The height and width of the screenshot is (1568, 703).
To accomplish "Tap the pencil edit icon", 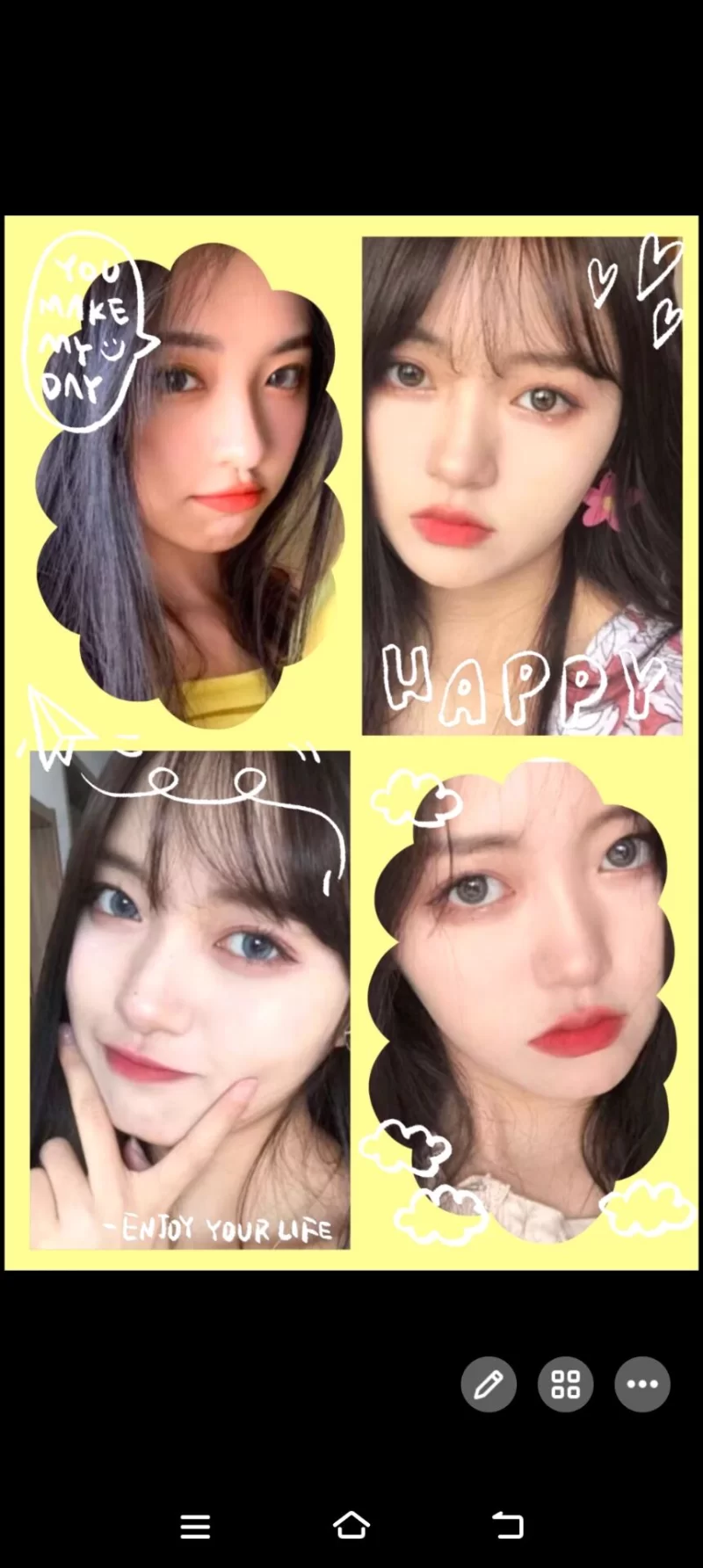I will tap(489, 1384).
